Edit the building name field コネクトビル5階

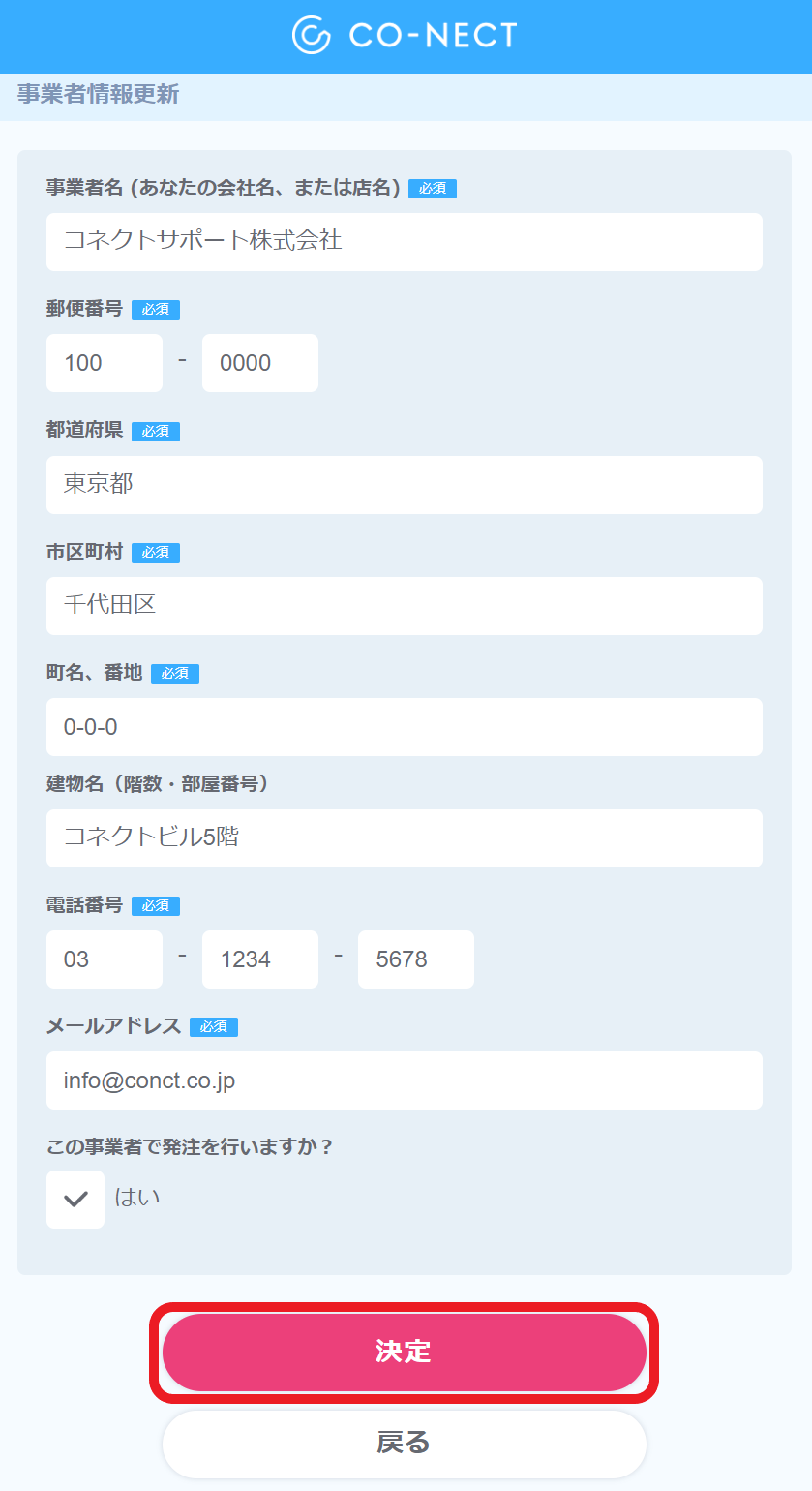(x=405, y=838)
